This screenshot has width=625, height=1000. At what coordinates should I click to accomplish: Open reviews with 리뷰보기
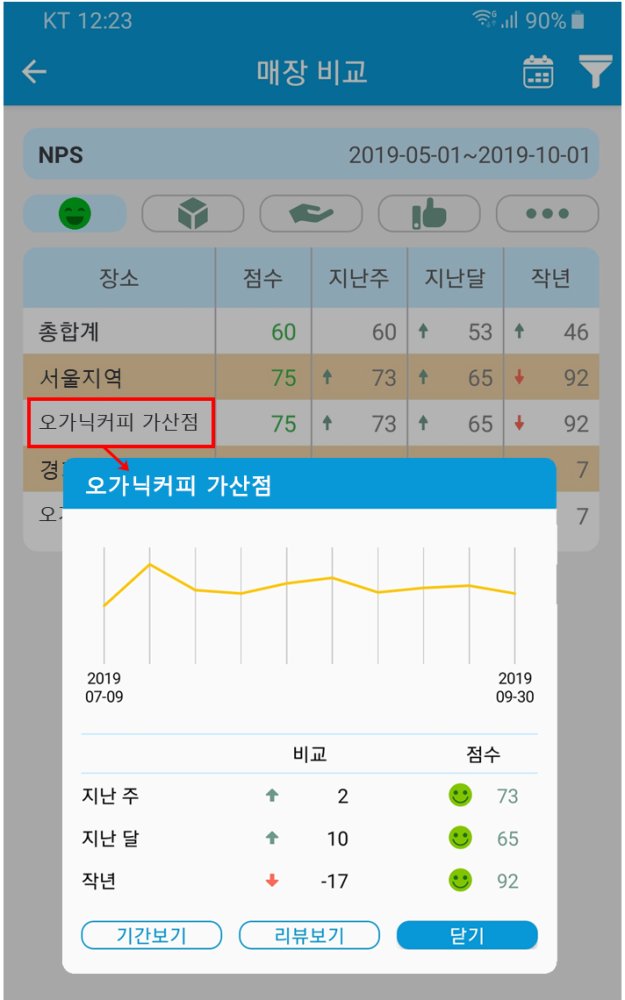click(309, 936)
